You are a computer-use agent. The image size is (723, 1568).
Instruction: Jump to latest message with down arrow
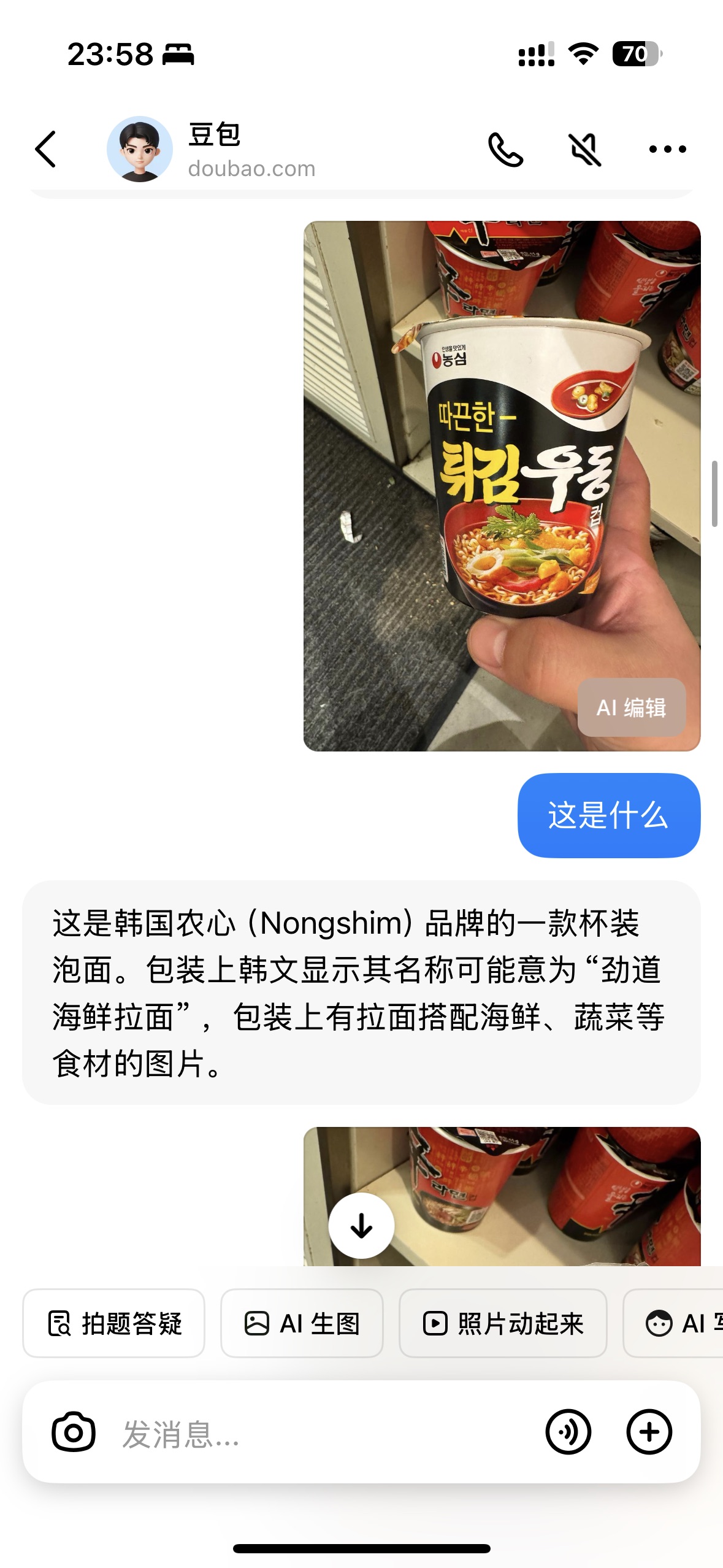[361, 1226]
